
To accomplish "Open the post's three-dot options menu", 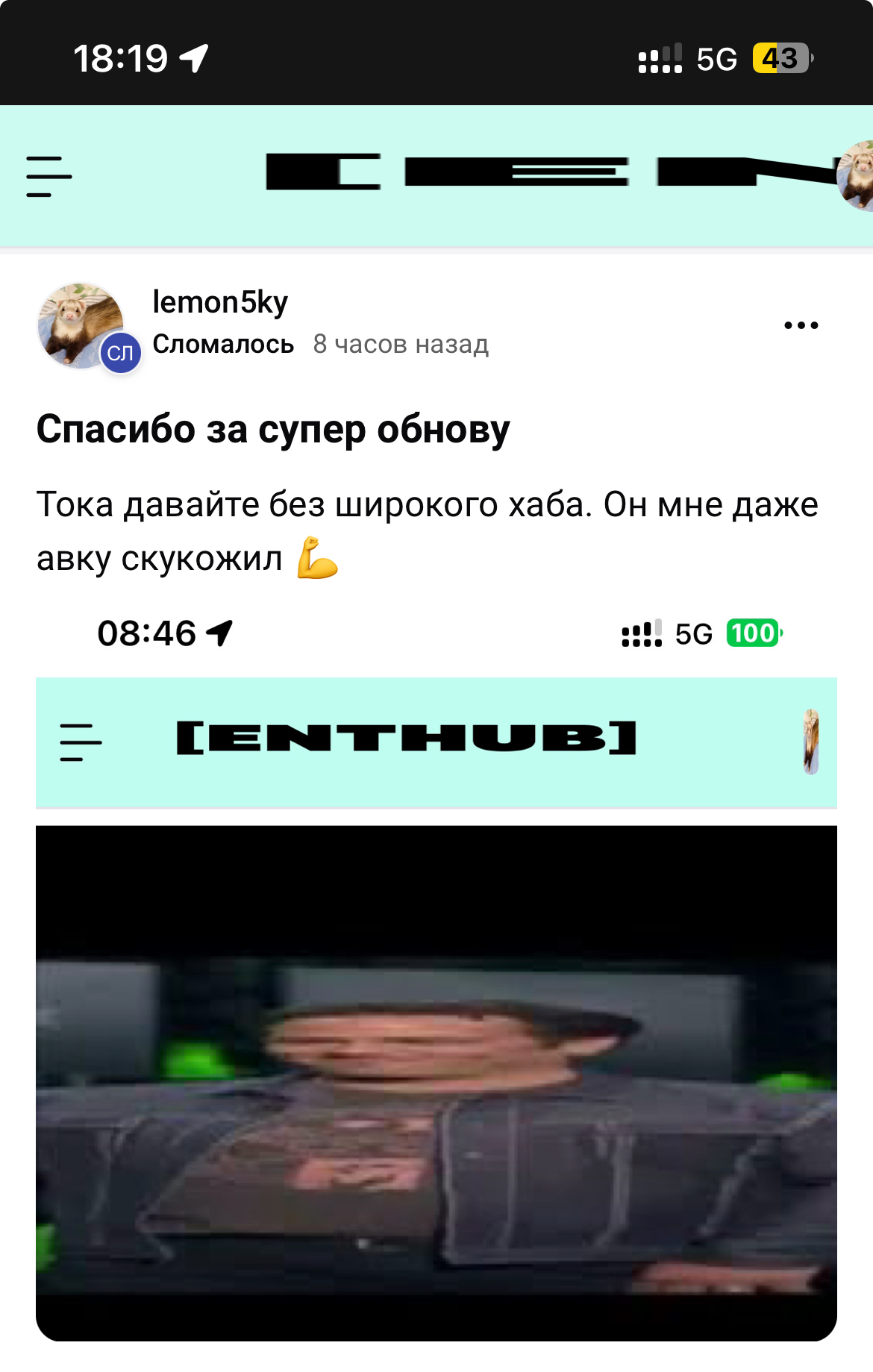I will [801, 325].
